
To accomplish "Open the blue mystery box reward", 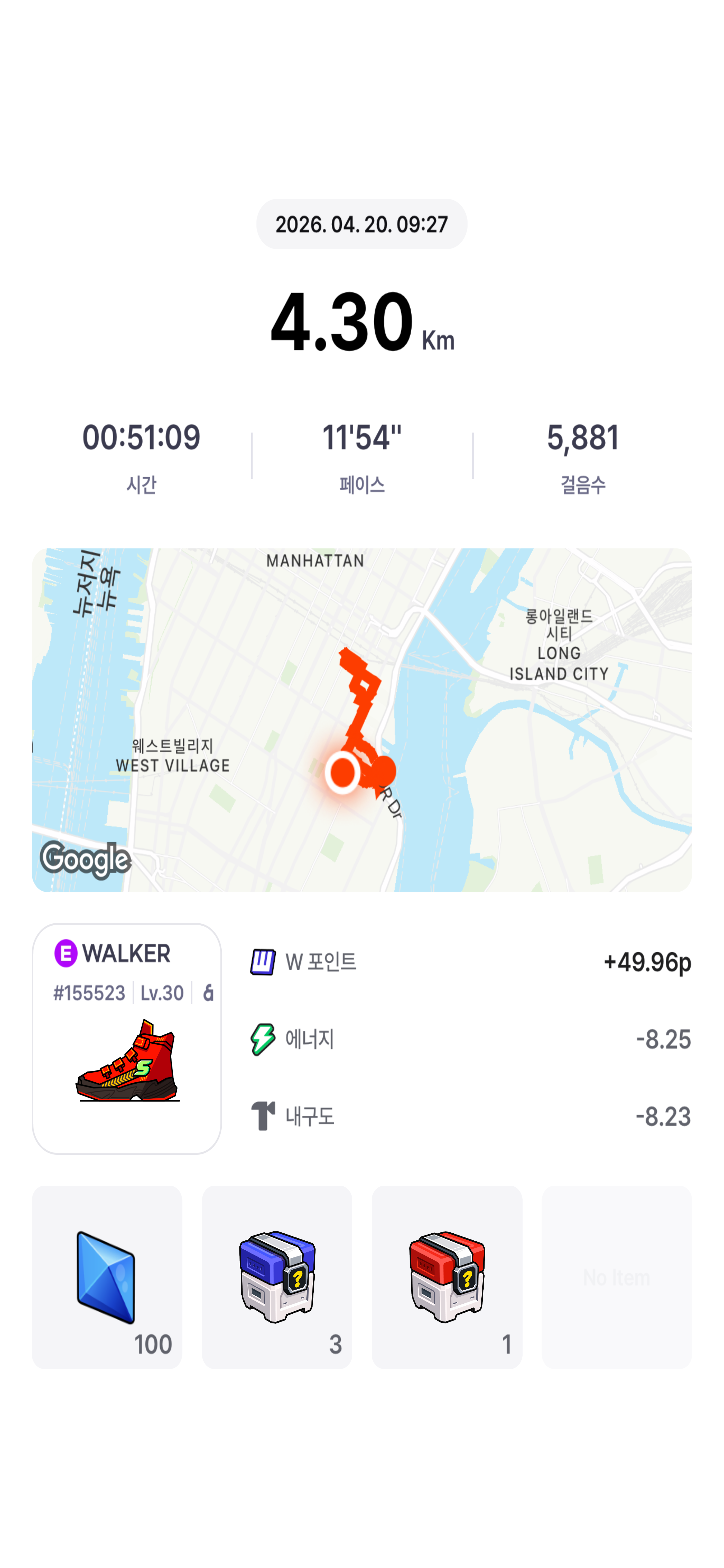I will tap(277, 1277).
